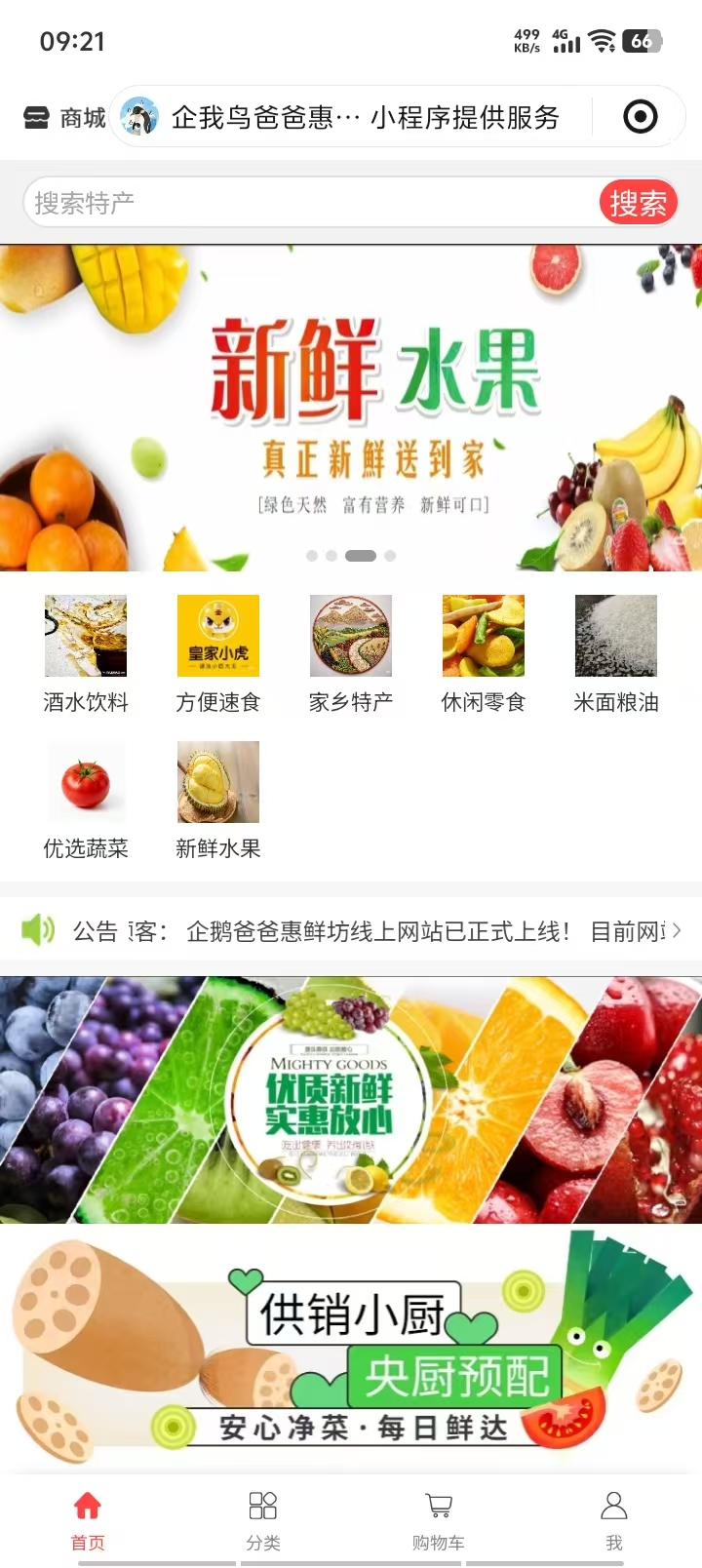Open the mini program capsule target icon
Viewport: 702px width, 1568px height.
[640, 117]
